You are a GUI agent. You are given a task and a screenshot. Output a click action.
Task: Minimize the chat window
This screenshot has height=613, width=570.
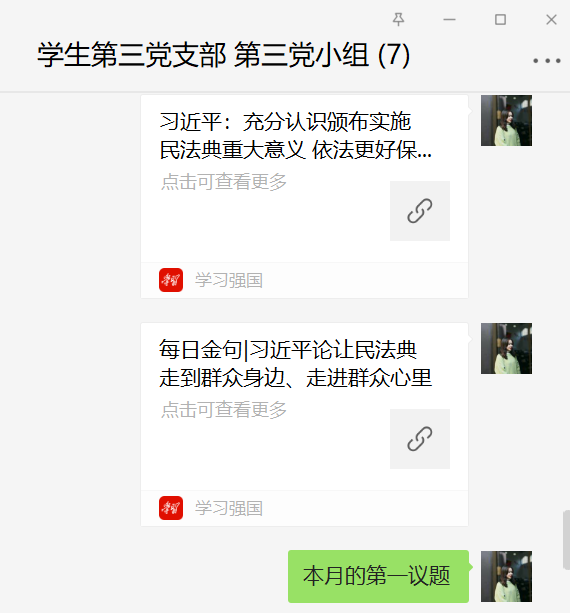tap(450, 19)
